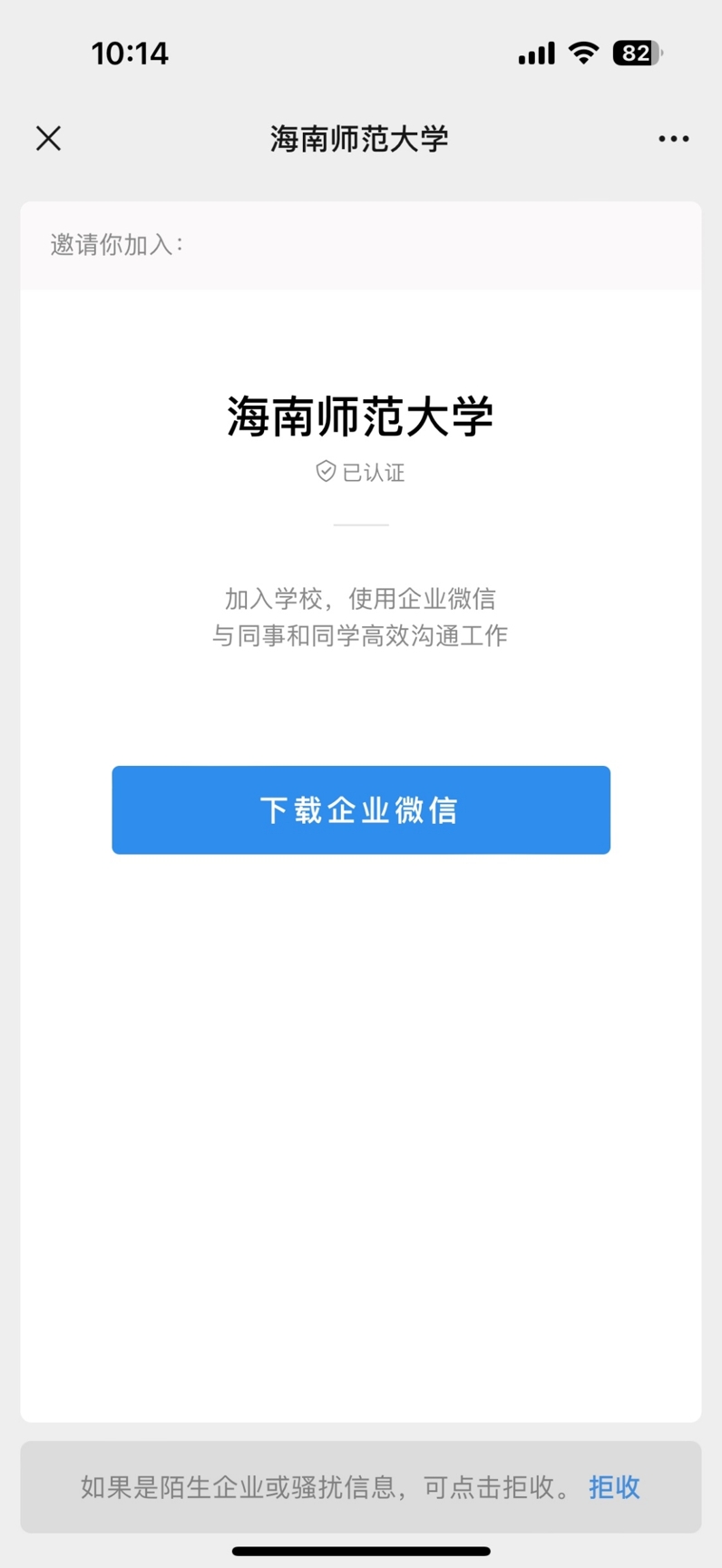
Task: Click the gray footer banner area
Action: pos(360,1486)
